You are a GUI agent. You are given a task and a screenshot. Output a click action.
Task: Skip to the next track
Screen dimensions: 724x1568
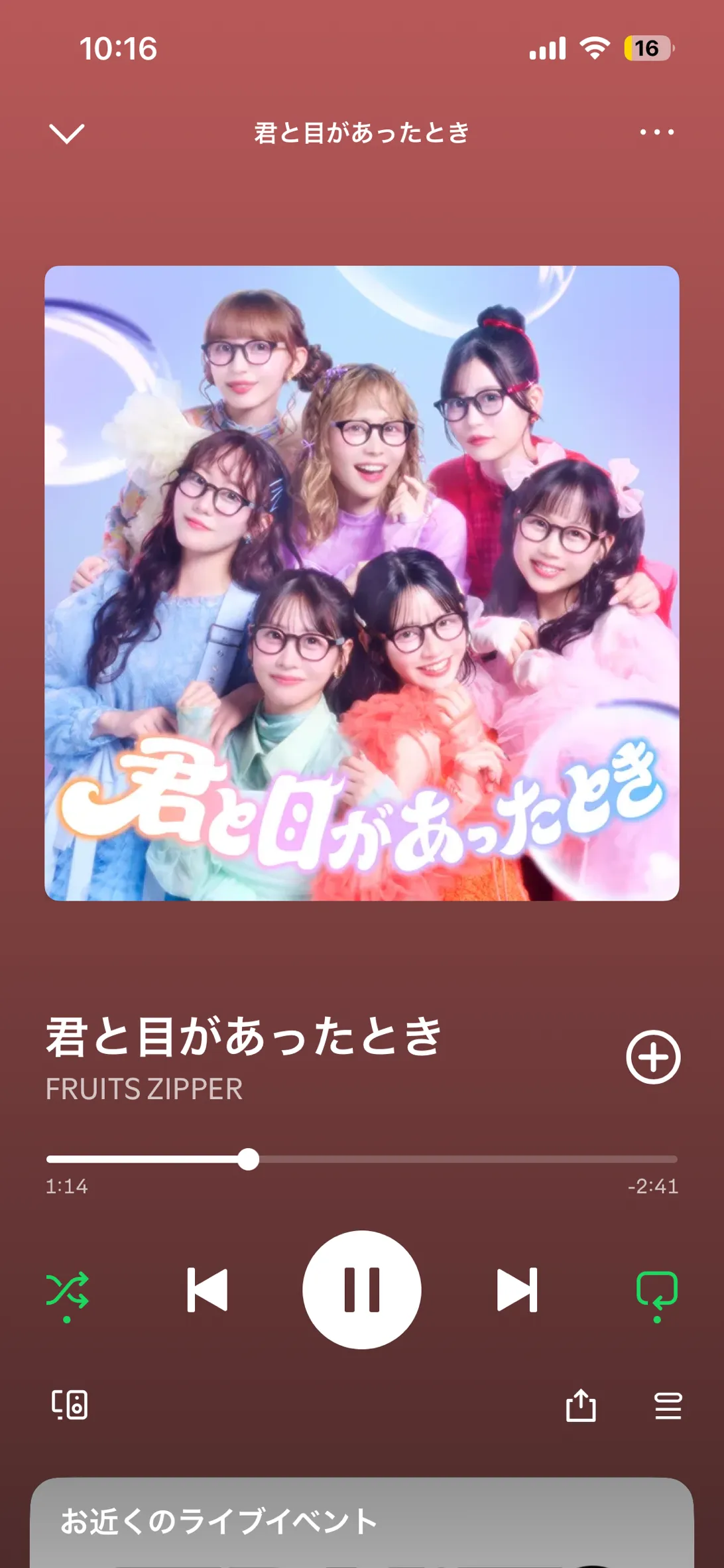(517, 1291)
